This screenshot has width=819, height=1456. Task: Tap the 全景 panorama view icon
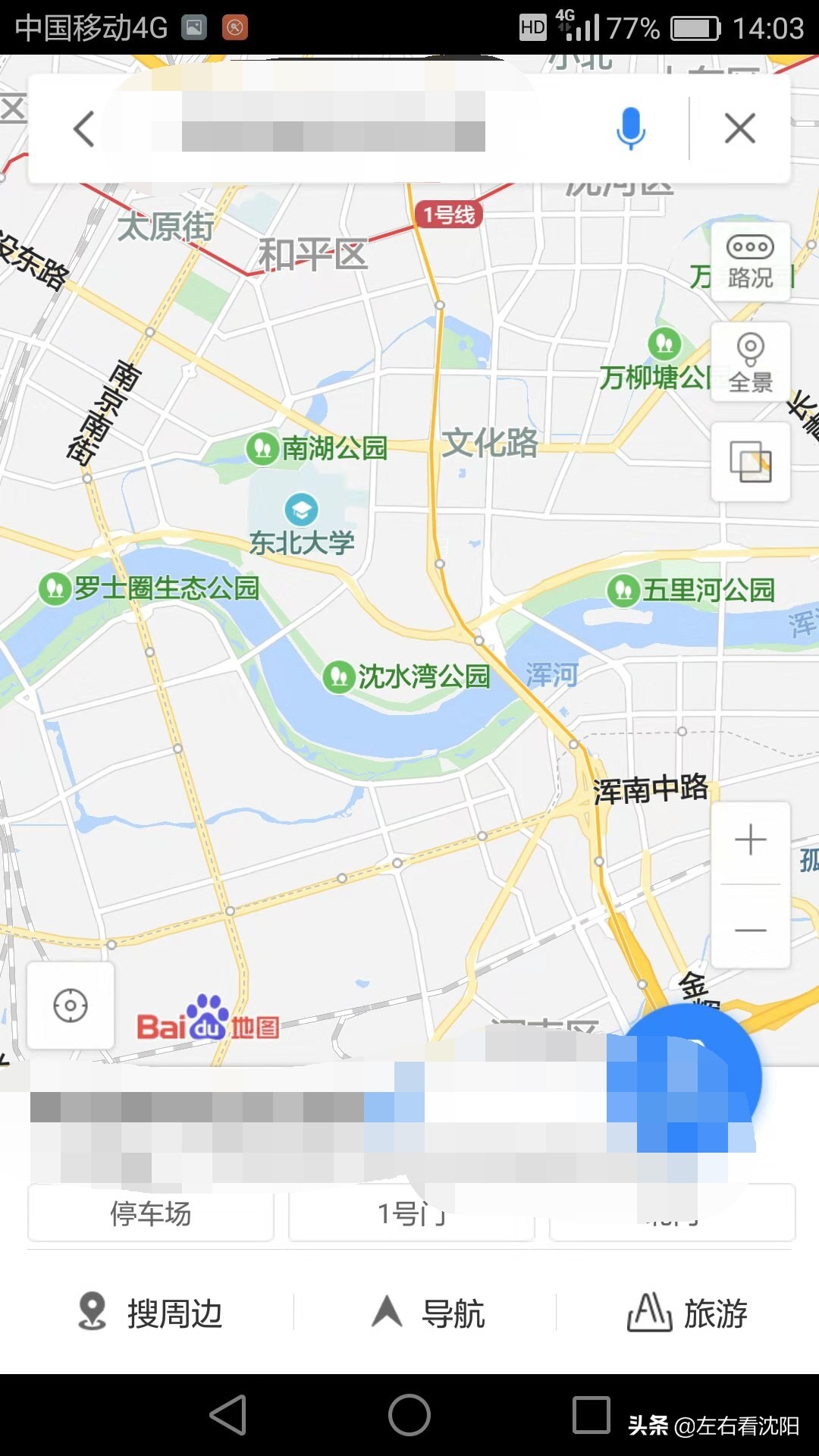[x=752, y=362]
